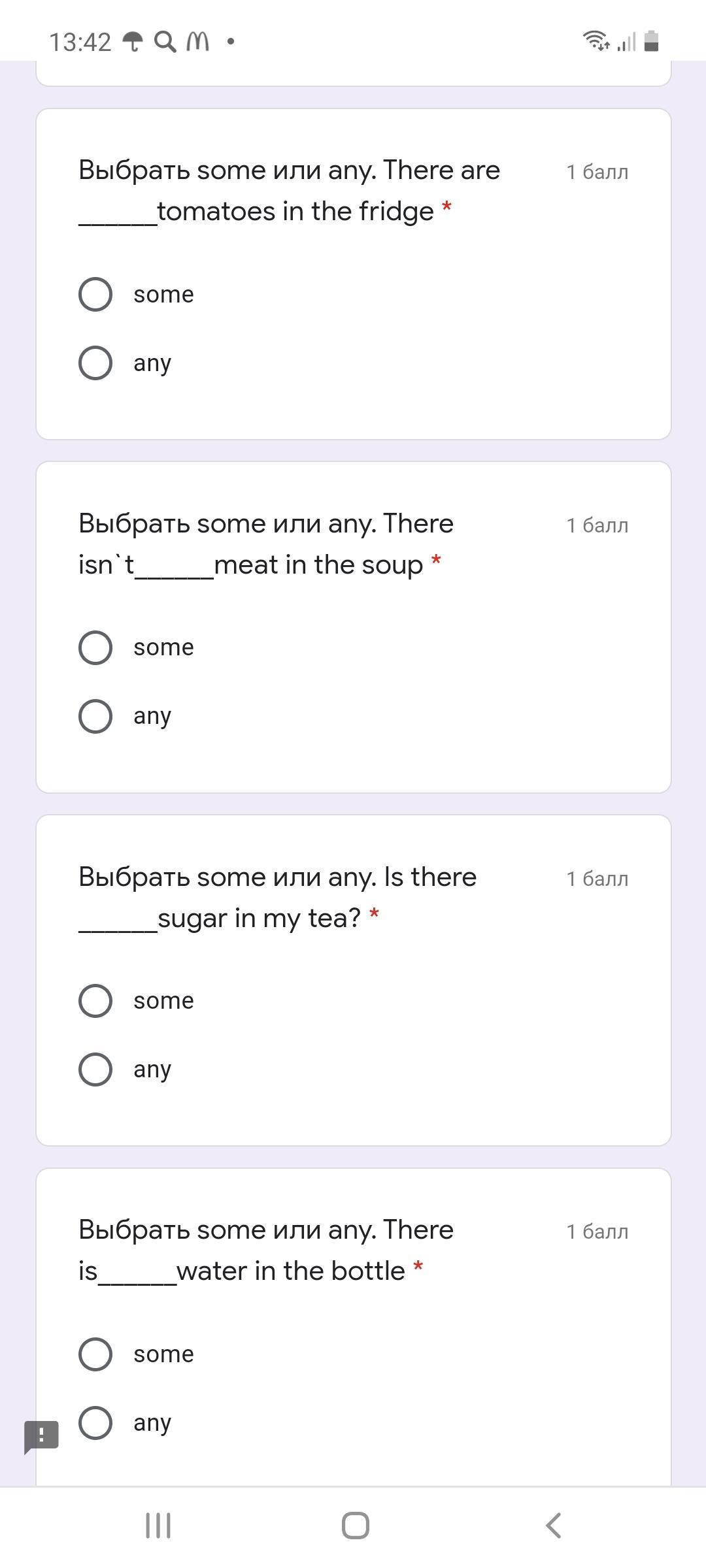Open recent apps from the navigation bar
The height and width of the screenshot is (1568, 706).
(158, 1526)
